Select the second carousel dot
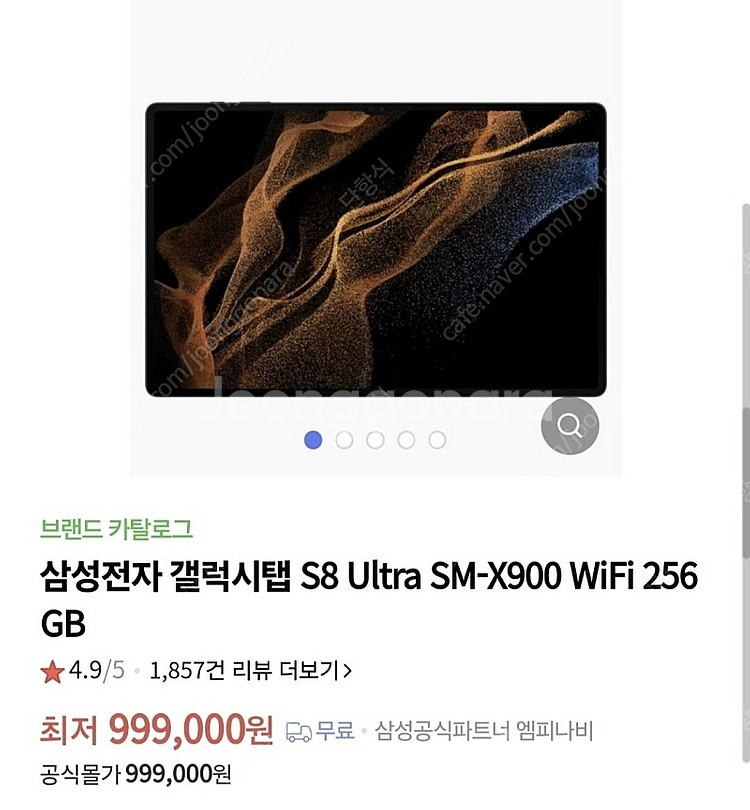The height and width of the screenshot is (810, 750). 345,438
